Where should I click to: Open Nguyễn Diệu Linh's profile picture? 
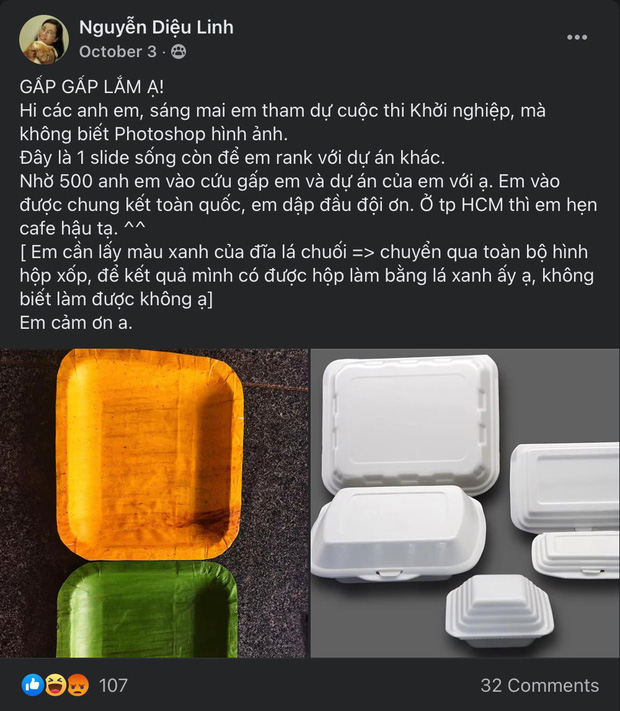click(x=44, y=39)
